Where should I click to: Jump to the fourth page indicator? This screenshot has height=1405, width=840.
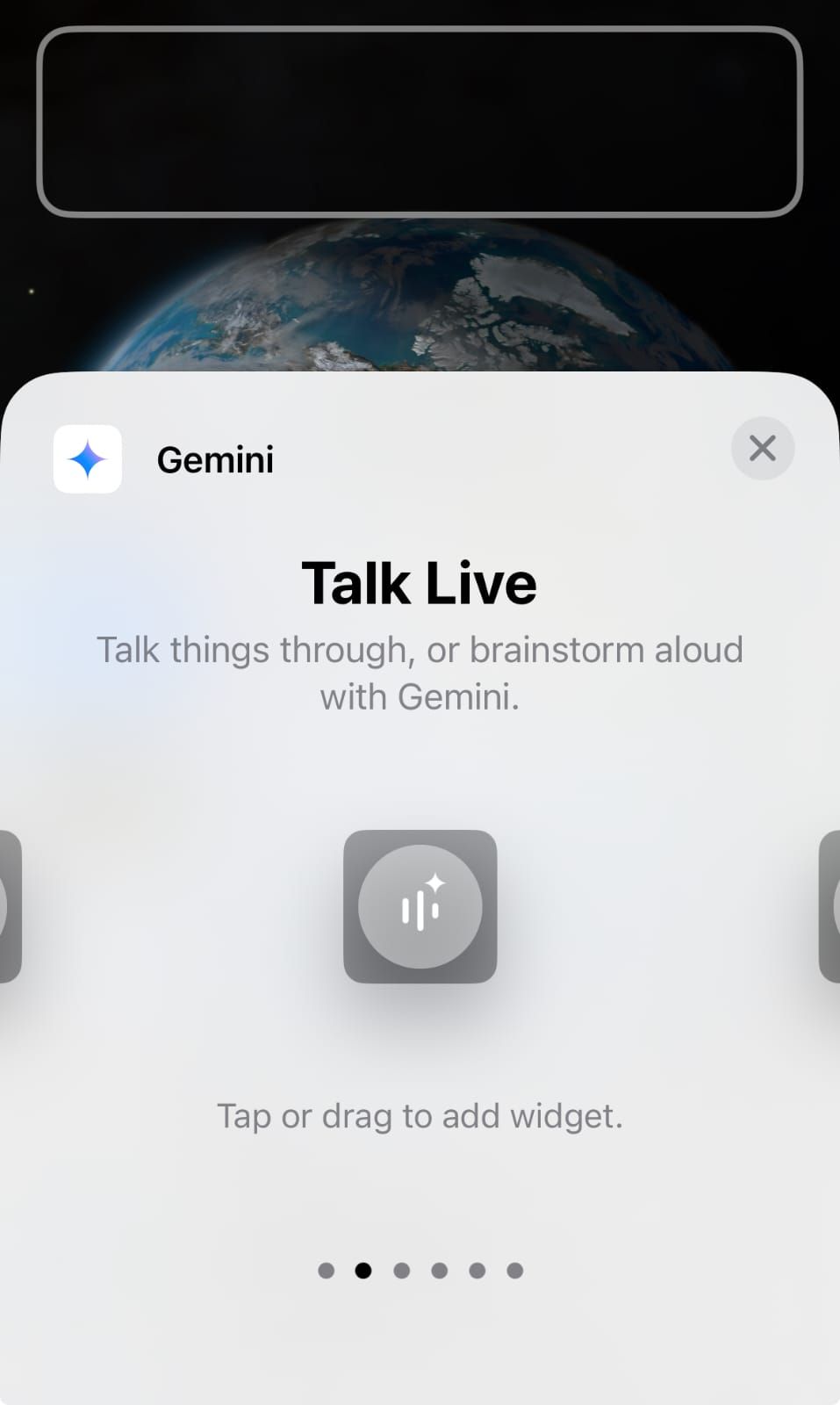coord(440,1271)
